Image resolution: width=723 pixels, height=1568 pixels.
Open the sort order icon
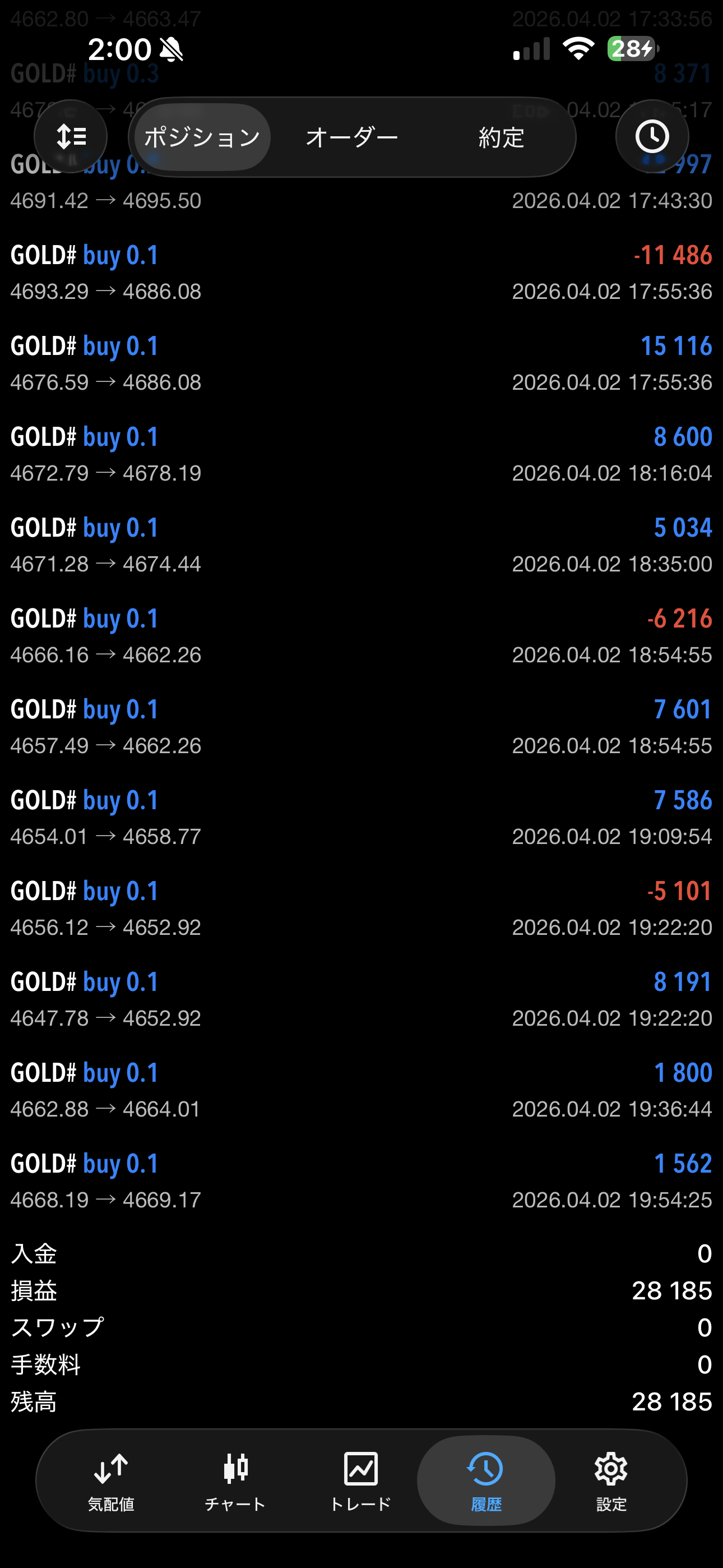click(71, 136)
